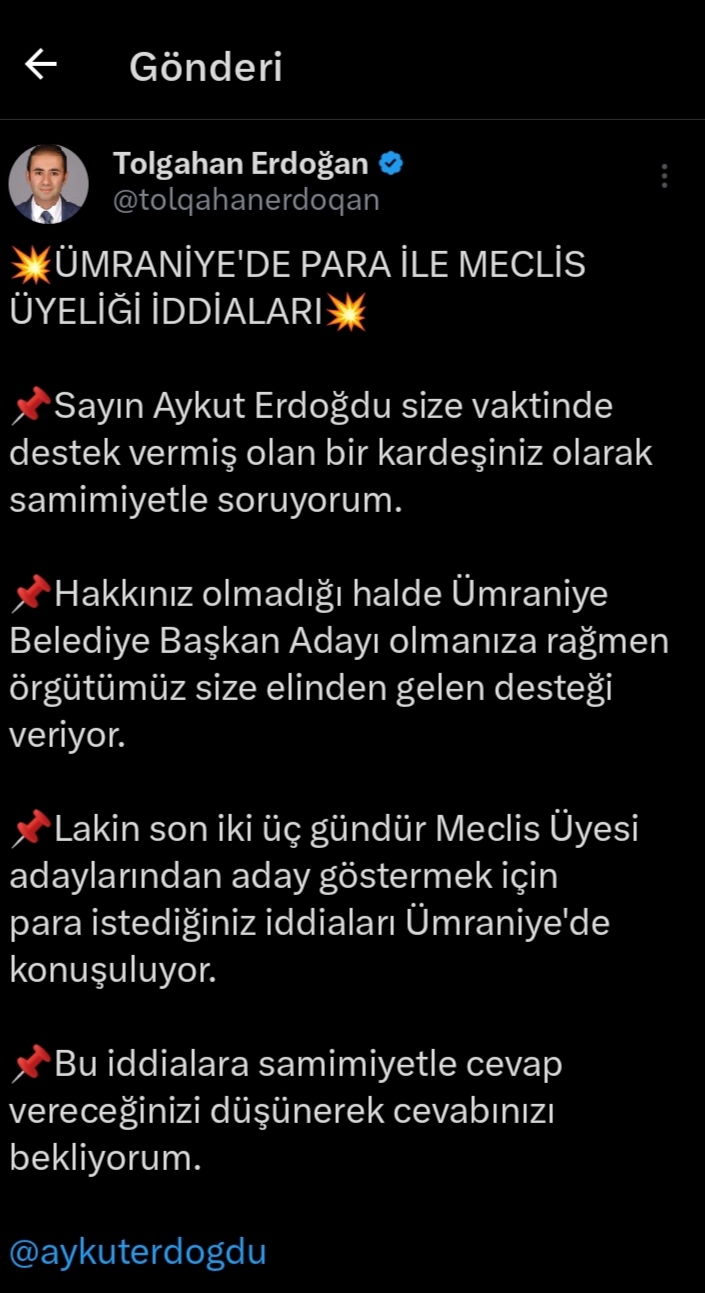The width and height of the screenshot is (705, 1293).
Task: Open Tolgahan Erdoğan's profile picture
Action: click(x=48, y=184)
